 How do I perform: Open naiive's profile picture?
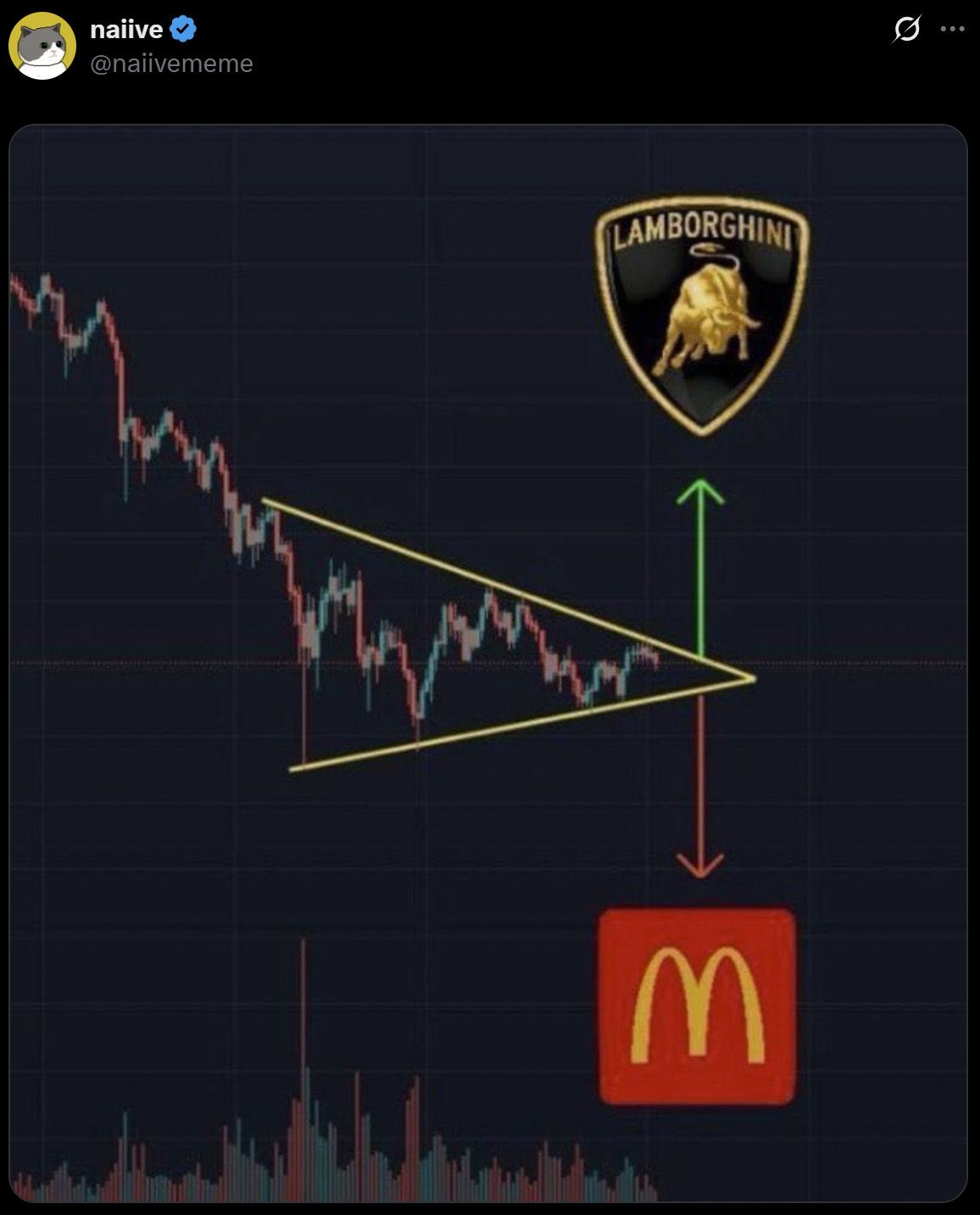click(42, 46)
